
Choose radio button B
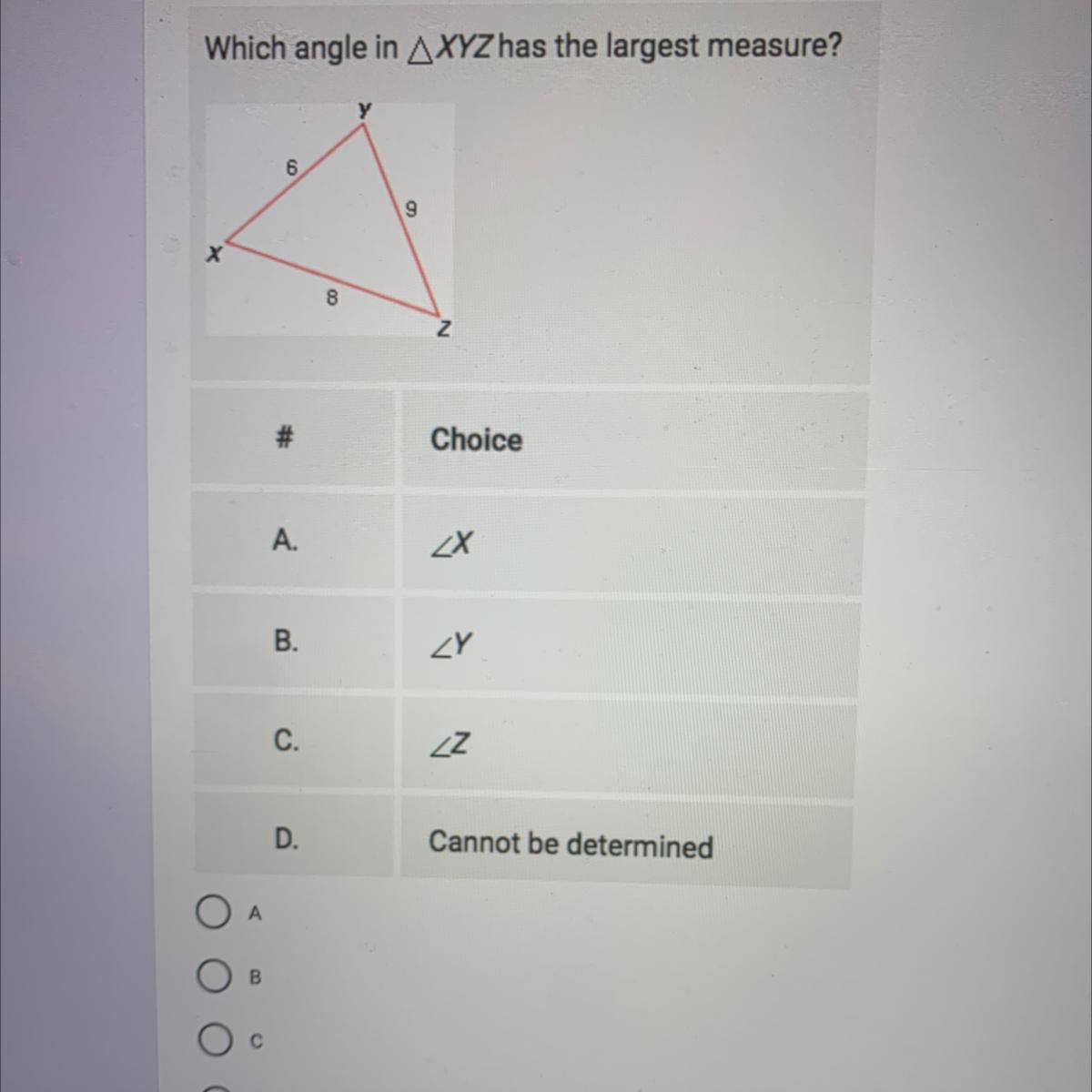215,976
